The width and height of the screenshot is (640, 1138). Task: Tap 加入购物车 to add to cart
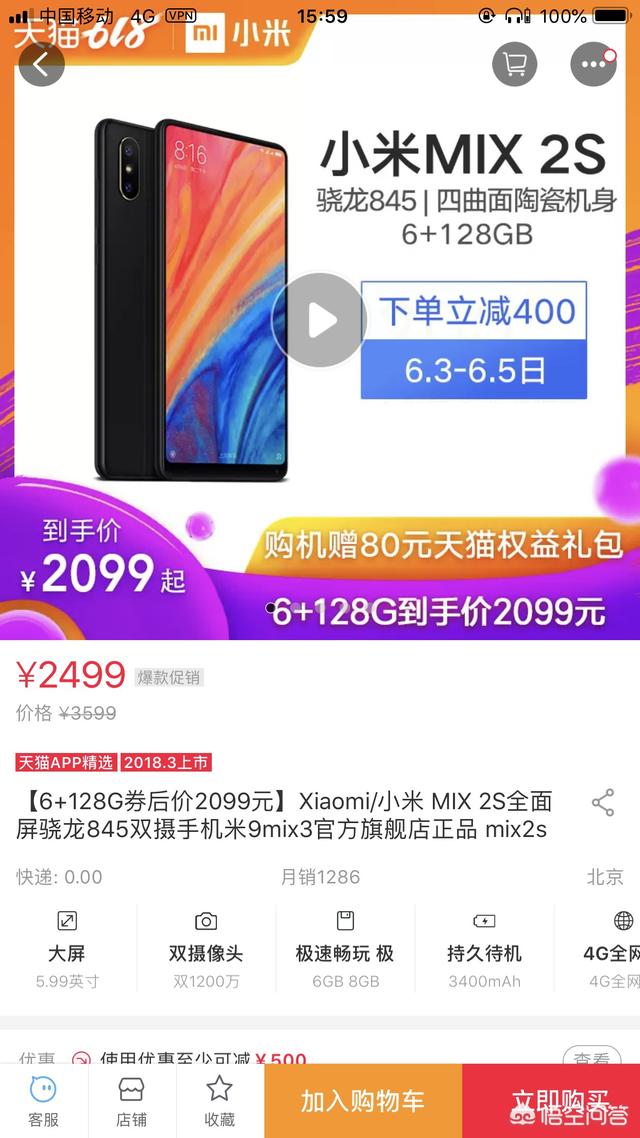[363, 1101]
